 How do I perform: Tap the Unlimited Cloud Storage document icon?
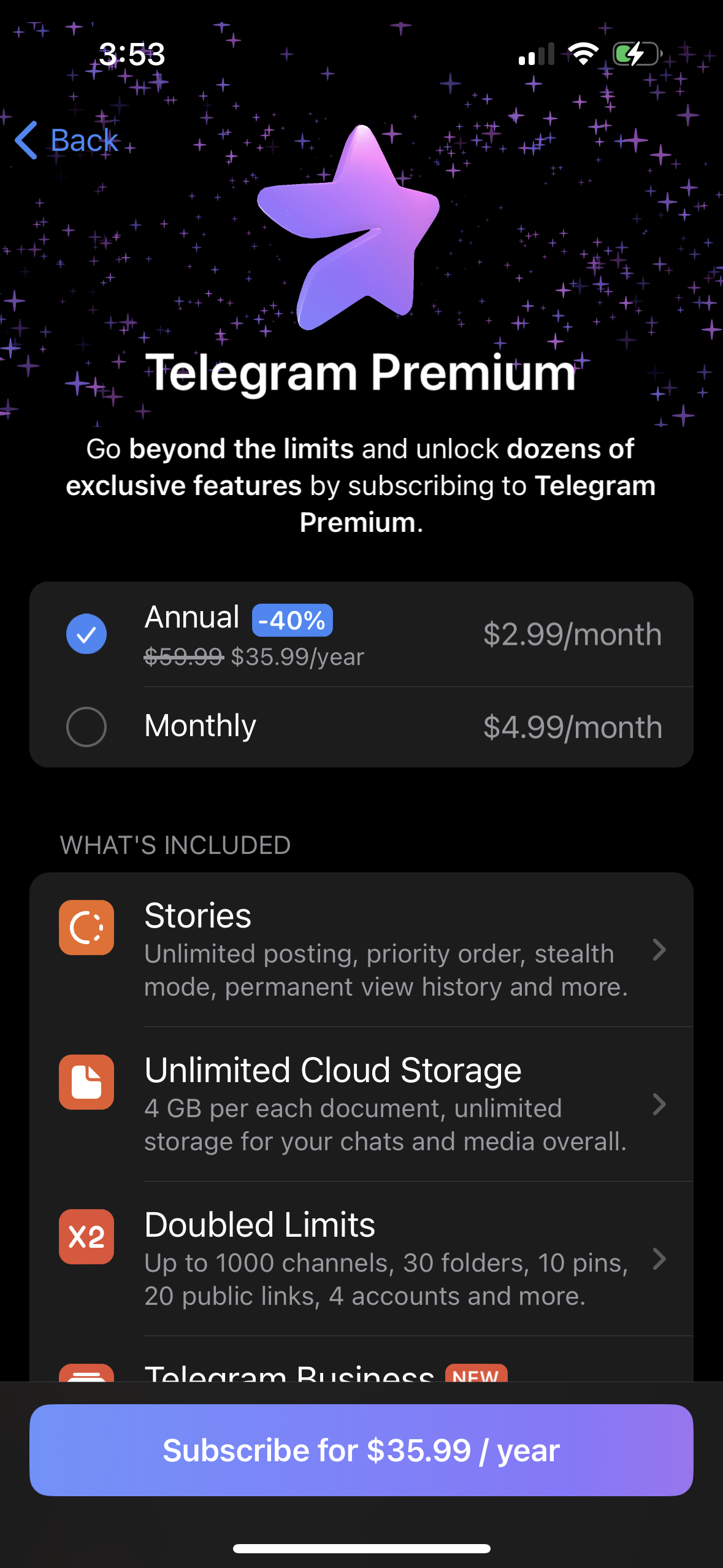pos(86,1082)
